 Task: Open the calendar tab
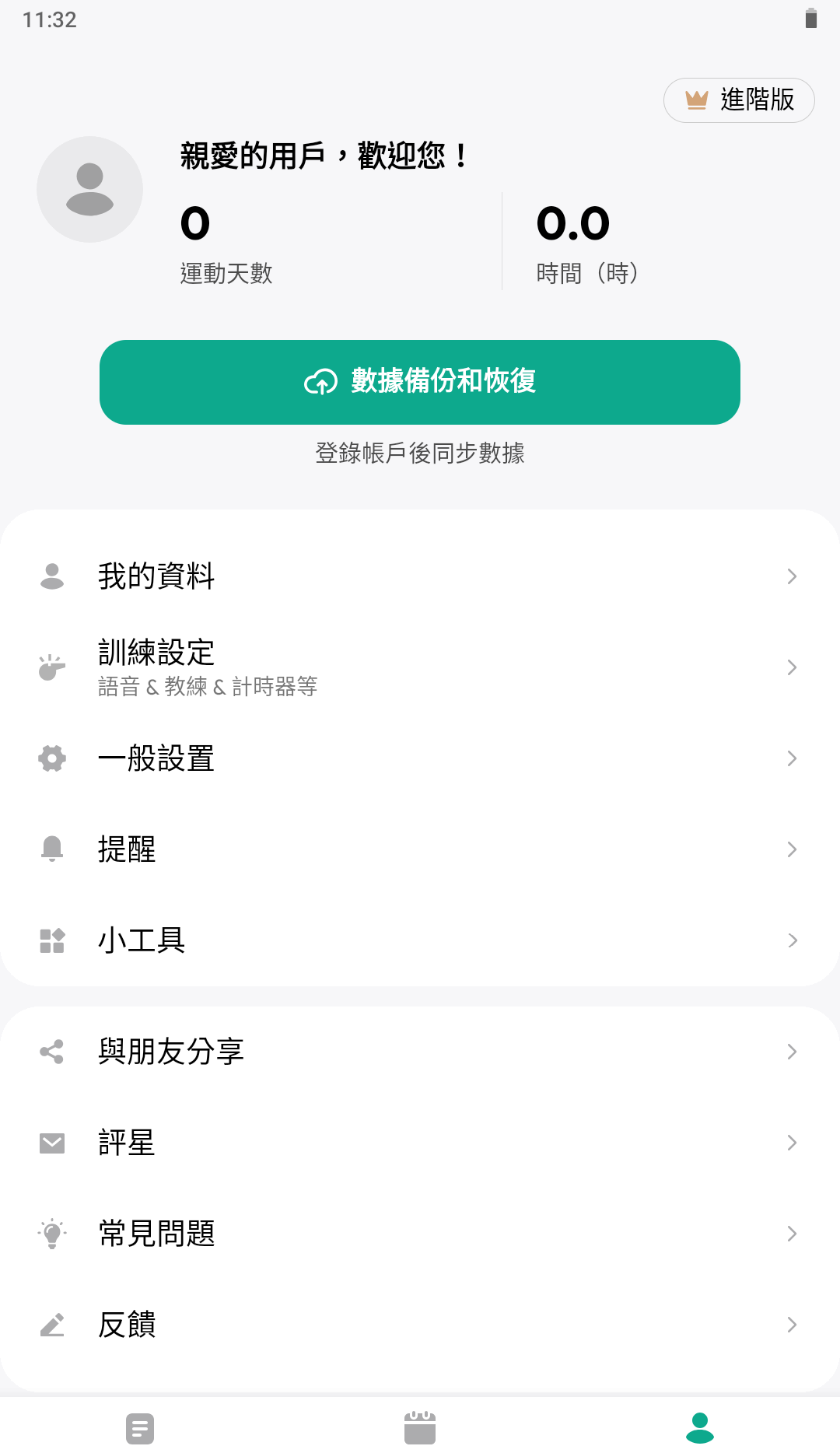[x=420, y=1427]
